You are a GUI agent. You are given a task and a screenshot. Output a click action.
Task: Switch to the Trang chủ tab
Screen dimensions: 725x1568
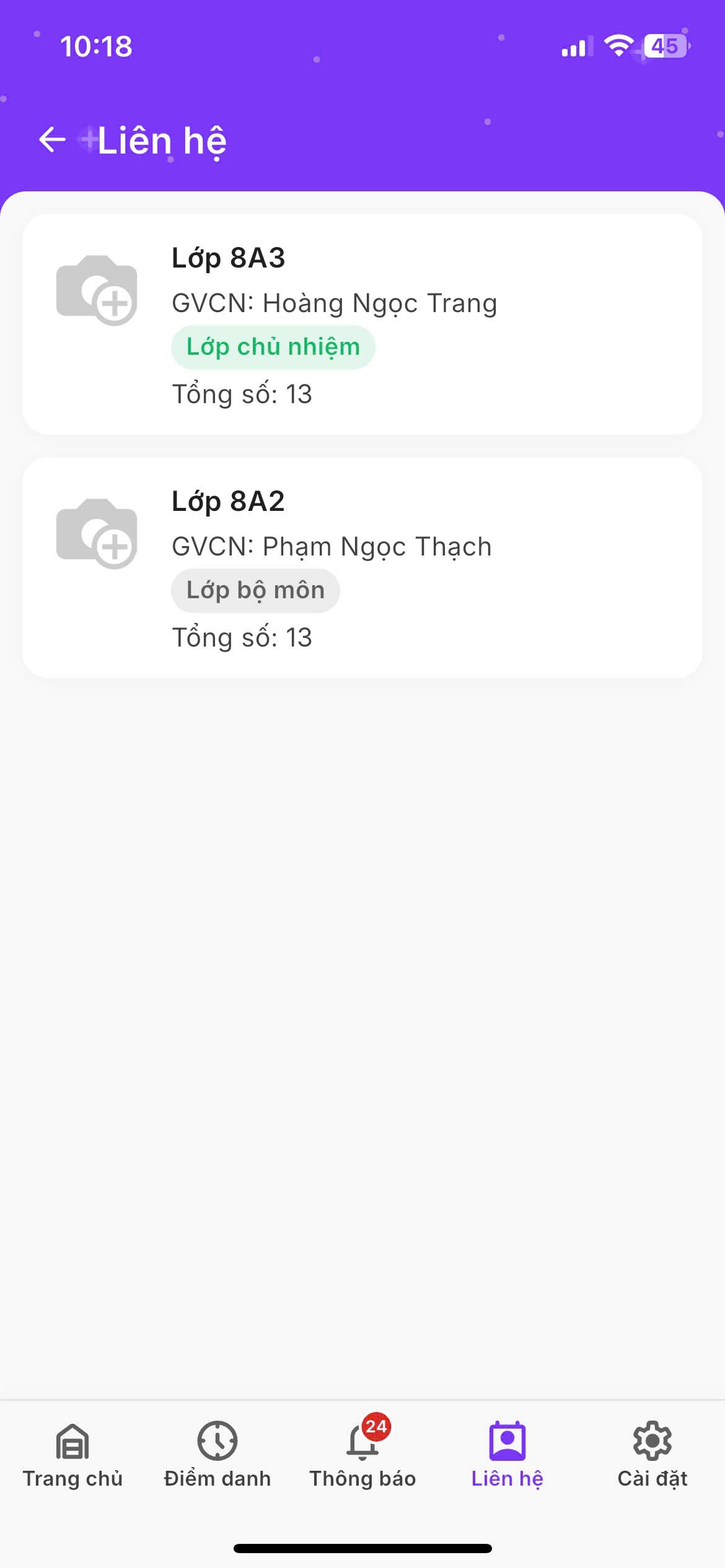pyautogui.click(x=72, y=1454)
